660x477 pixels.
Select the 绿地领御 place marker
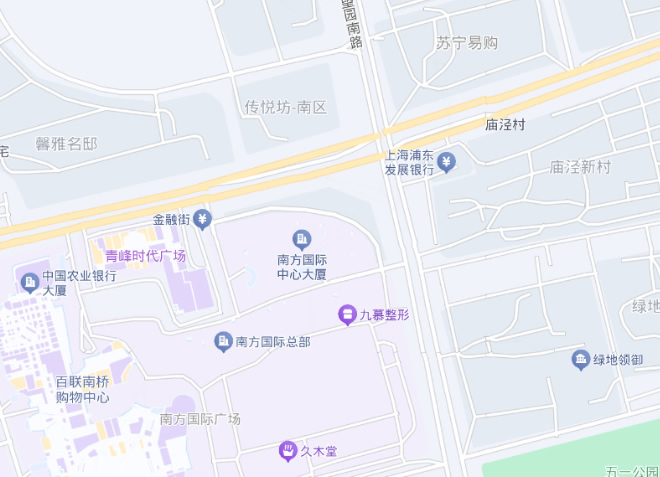581,360
